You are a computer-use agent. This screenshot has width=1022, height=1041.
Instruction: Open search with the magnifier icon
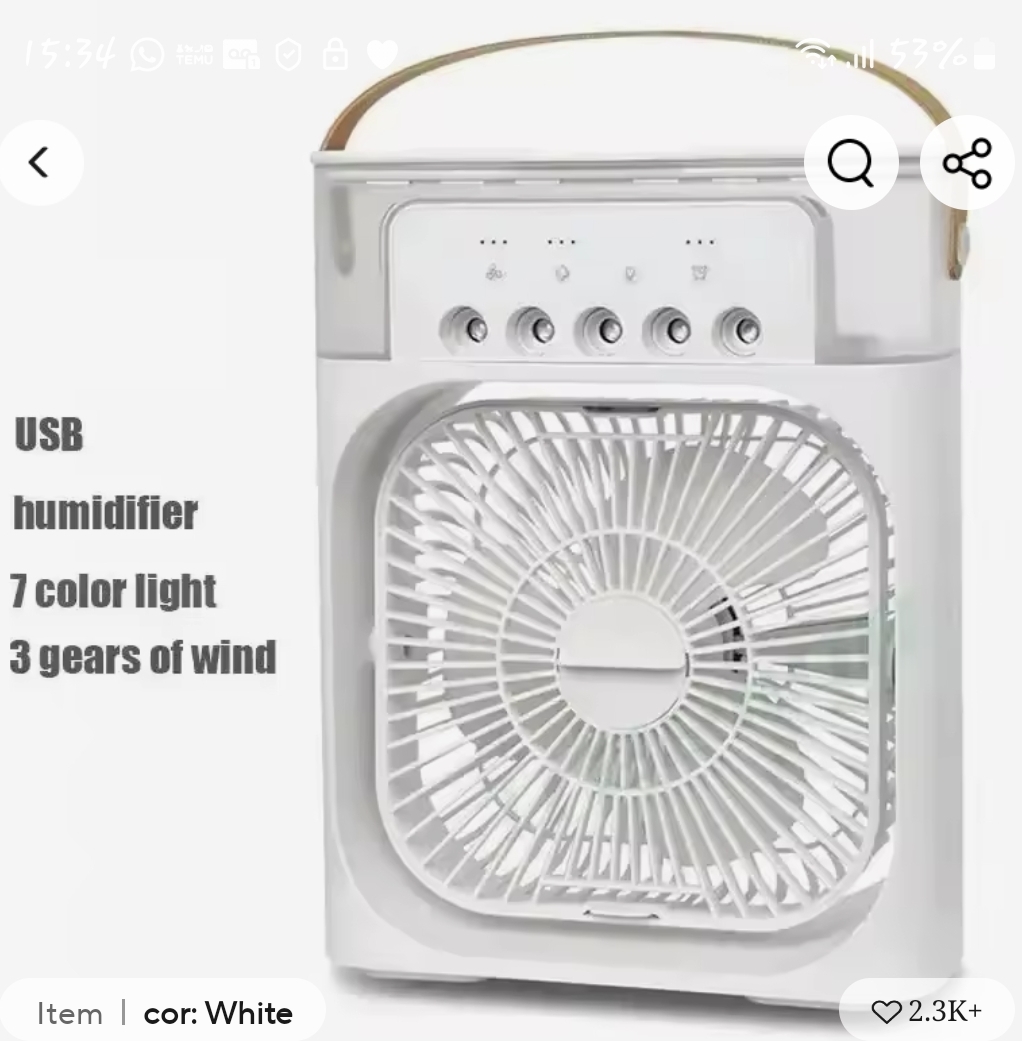coord(850,163)
